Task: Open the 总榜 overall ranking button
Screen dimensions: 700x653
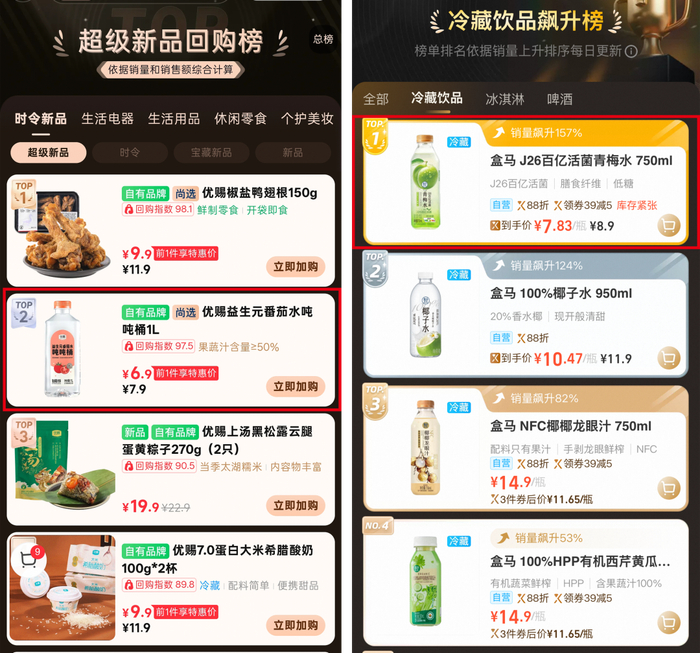Action: [322, 40]
